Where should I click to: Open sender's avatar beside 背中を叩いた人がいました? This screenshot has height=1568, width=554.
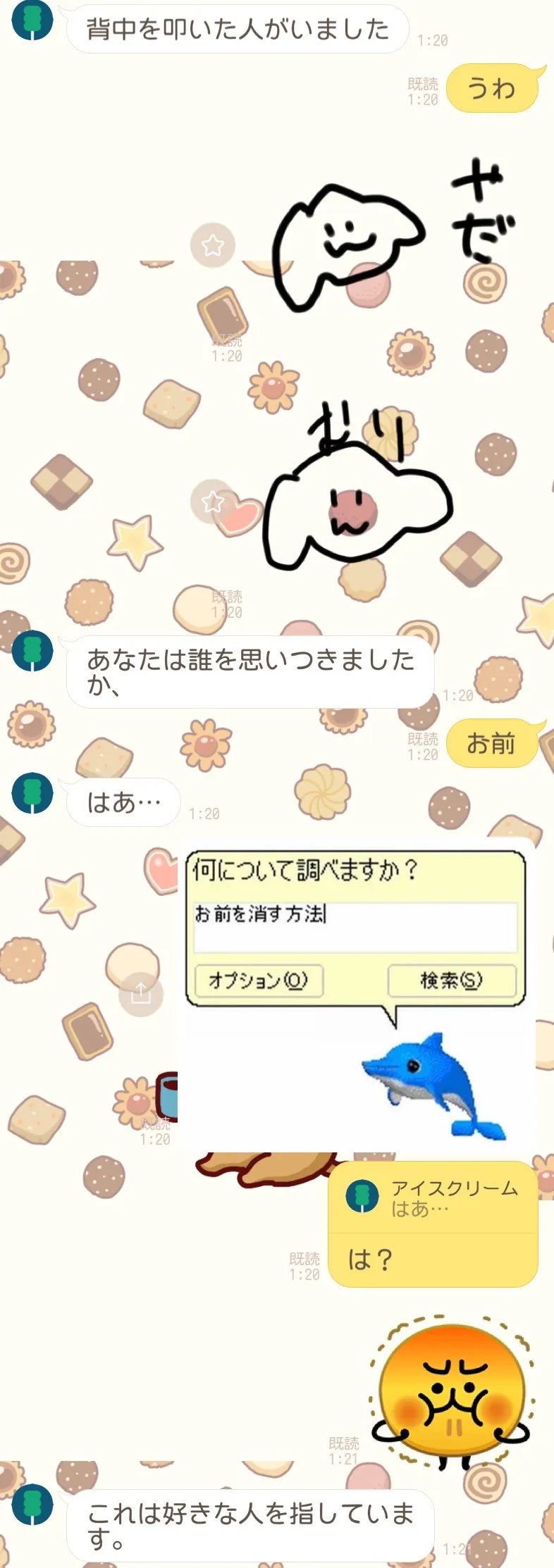(32, 20)
